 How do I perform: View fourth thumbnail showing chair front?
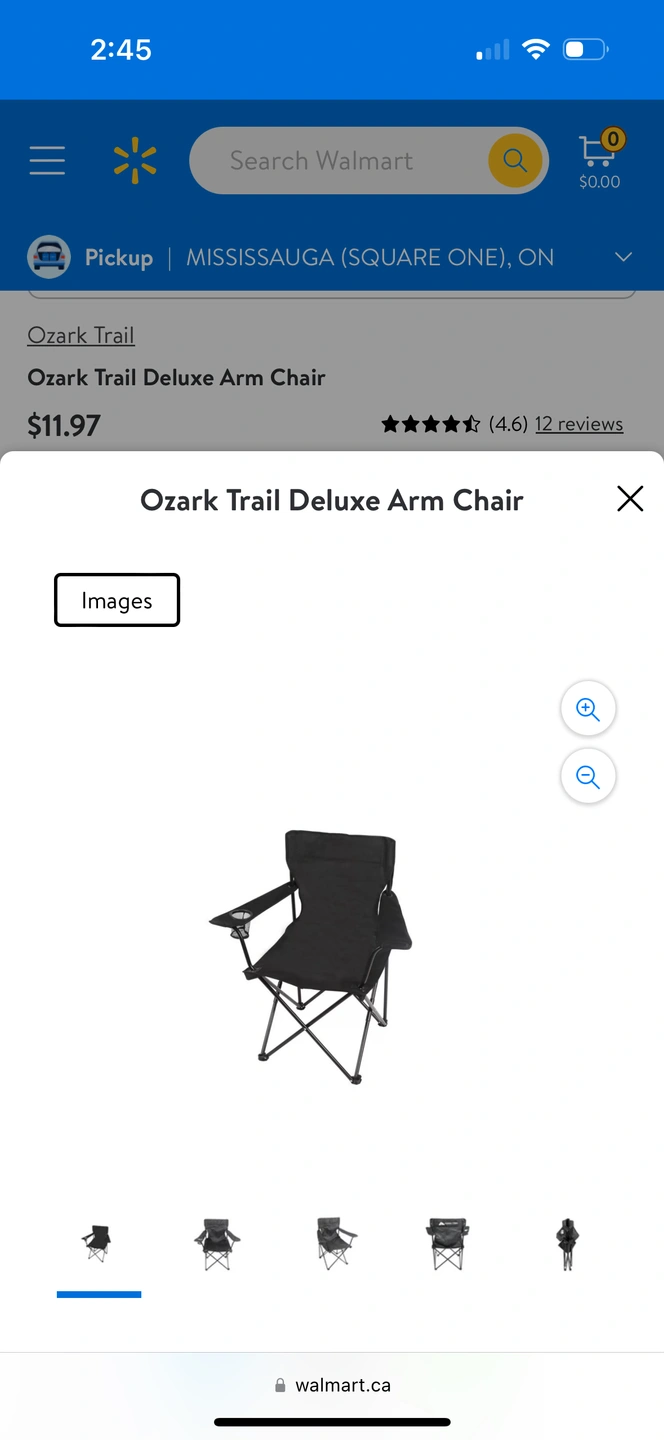(447, 1244)
